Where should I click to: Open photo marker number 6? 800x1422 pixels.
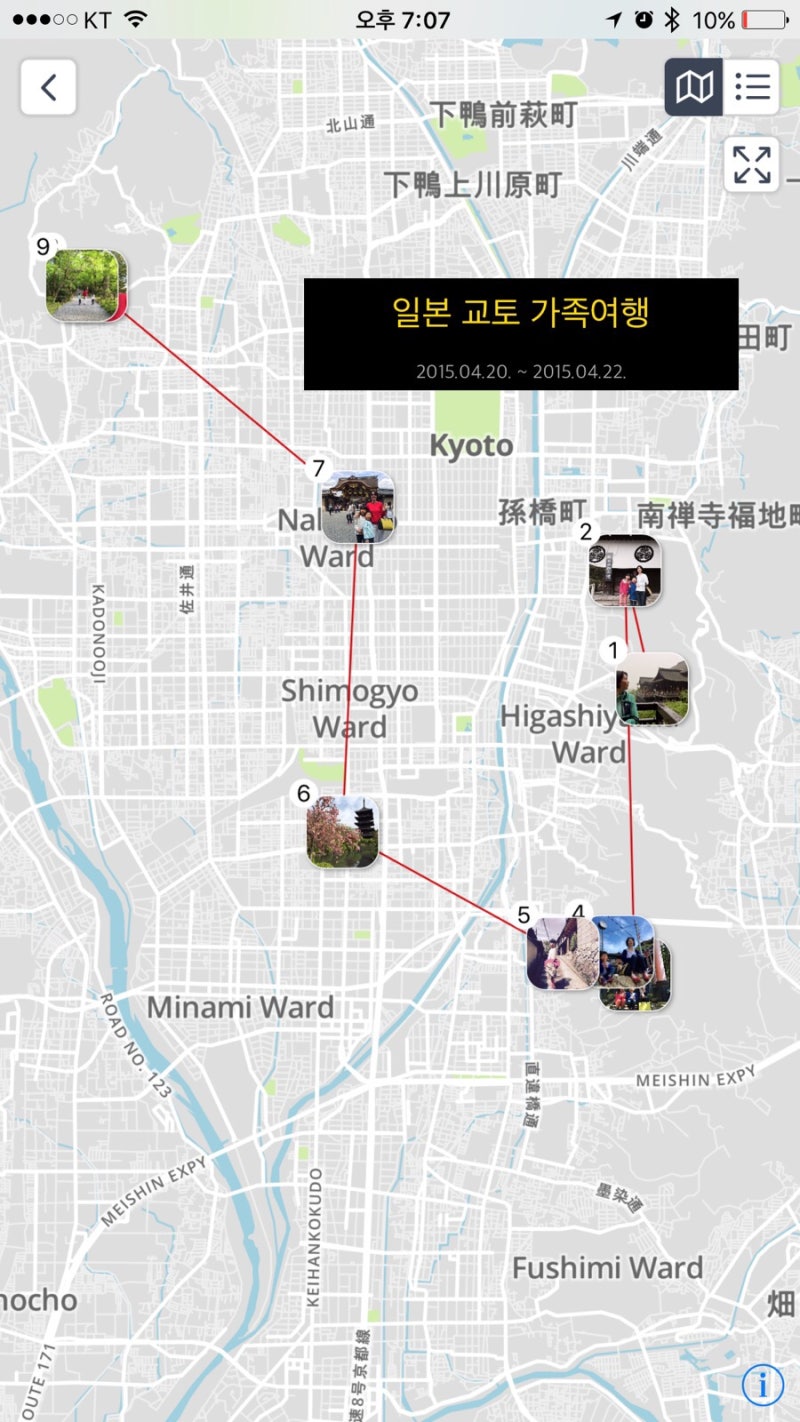(343, 832)
